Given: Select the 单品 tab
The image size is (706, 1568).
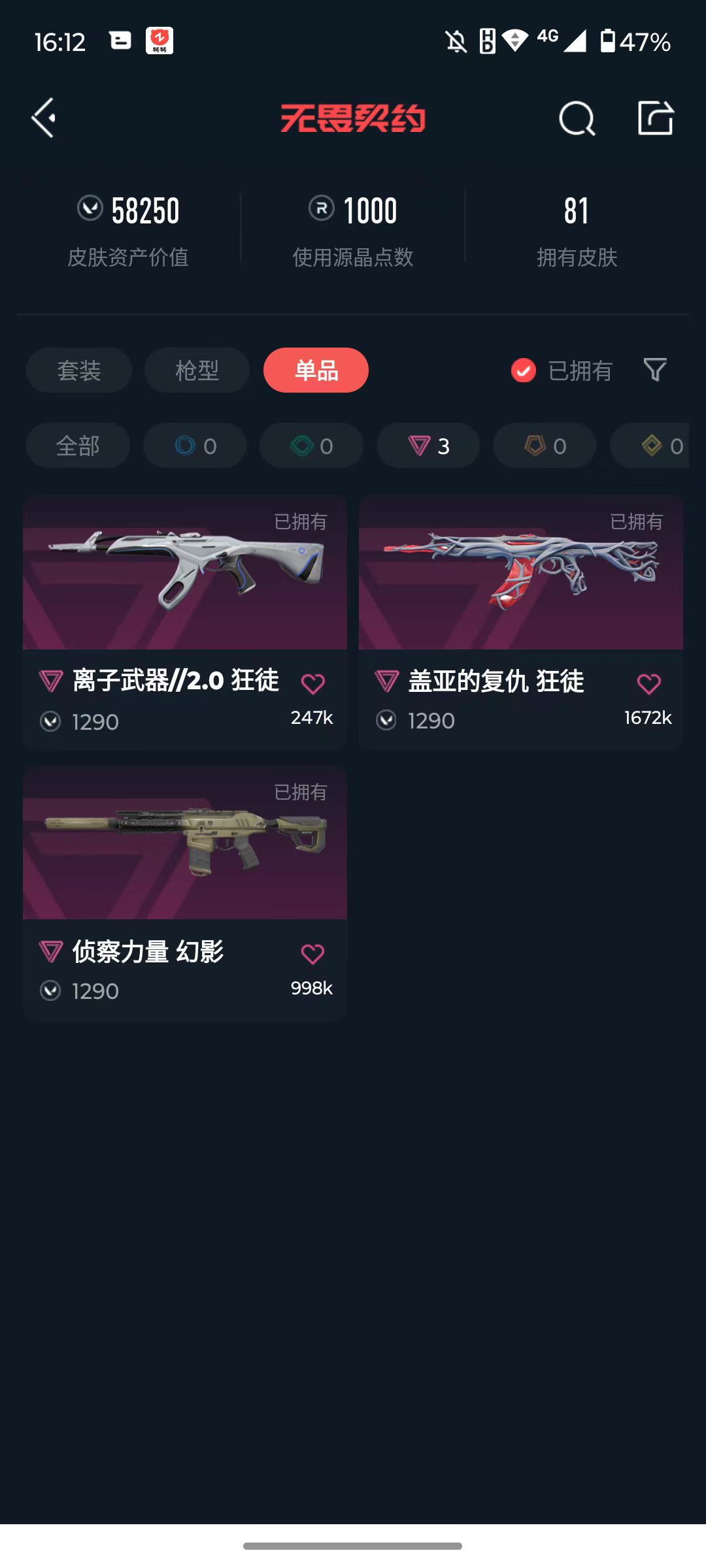Looking at the screenshot, I should (316, 370).
